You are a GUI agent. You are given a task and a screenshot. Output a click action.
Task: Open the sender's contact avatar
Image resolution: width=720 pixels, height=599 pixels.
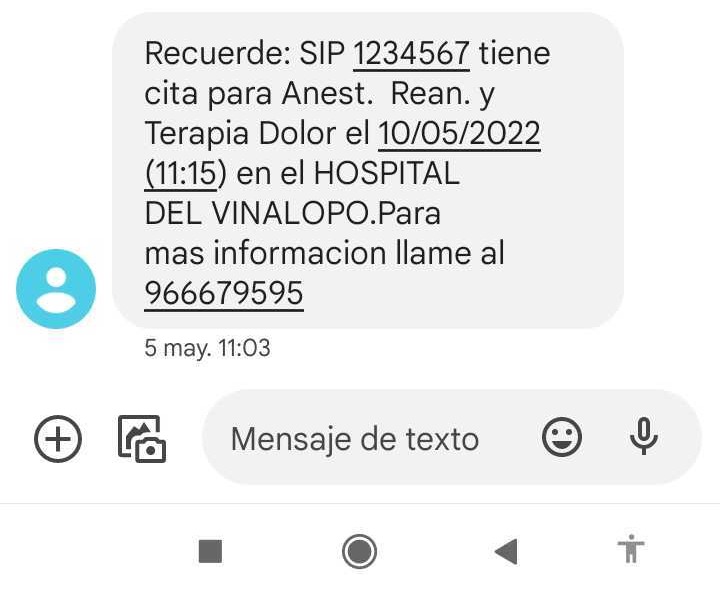tap(56, 289)
